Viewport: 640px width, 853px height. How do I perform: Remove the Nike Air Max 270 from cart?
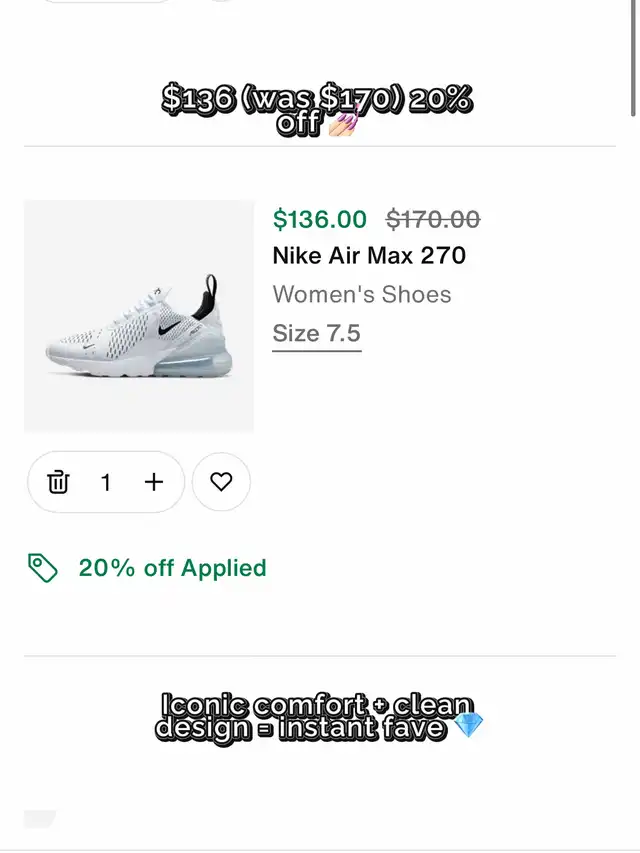point(59,482)
